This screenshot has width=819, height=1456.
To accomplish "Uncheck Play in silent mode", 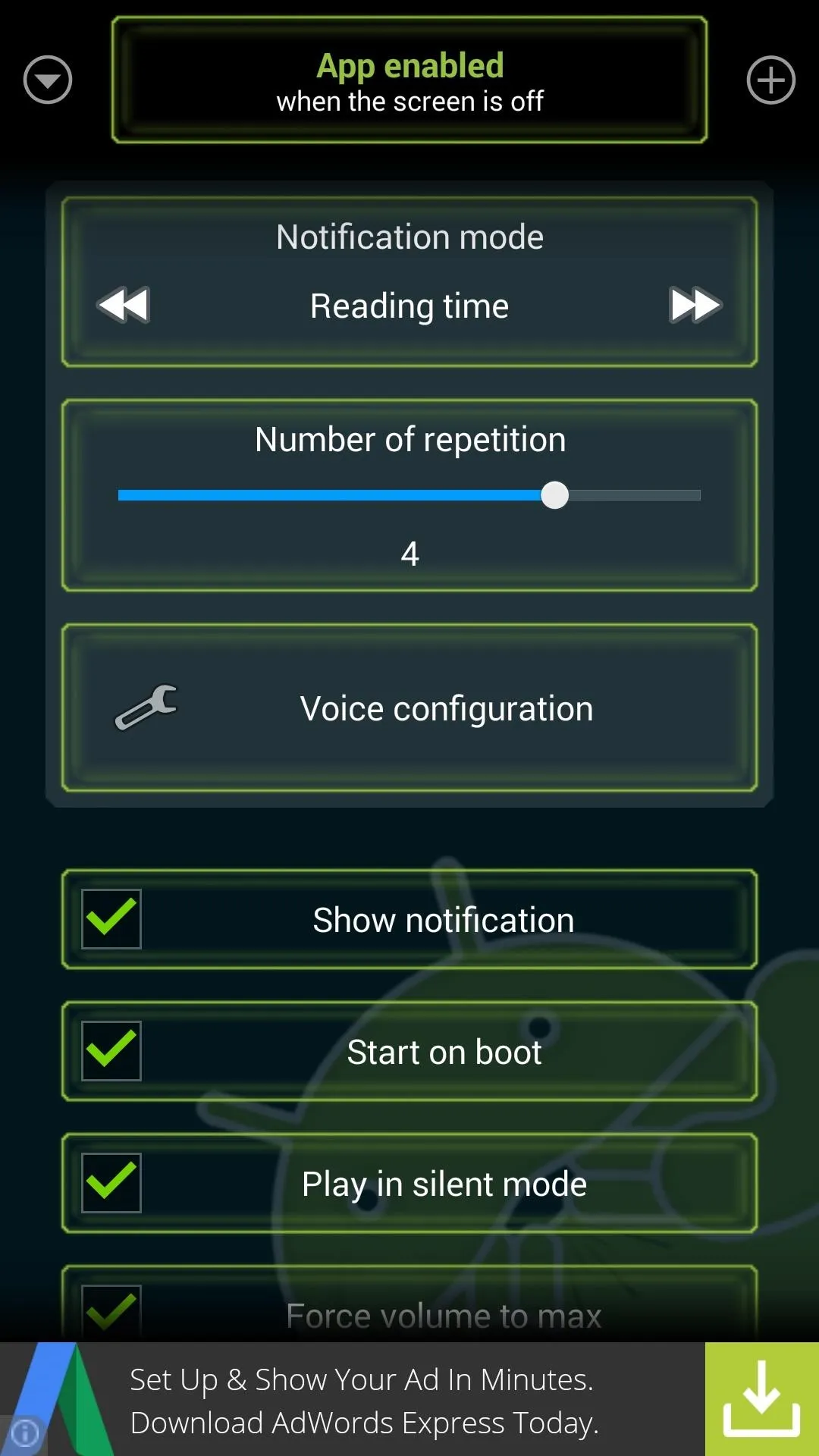I will coord(111,1183).
